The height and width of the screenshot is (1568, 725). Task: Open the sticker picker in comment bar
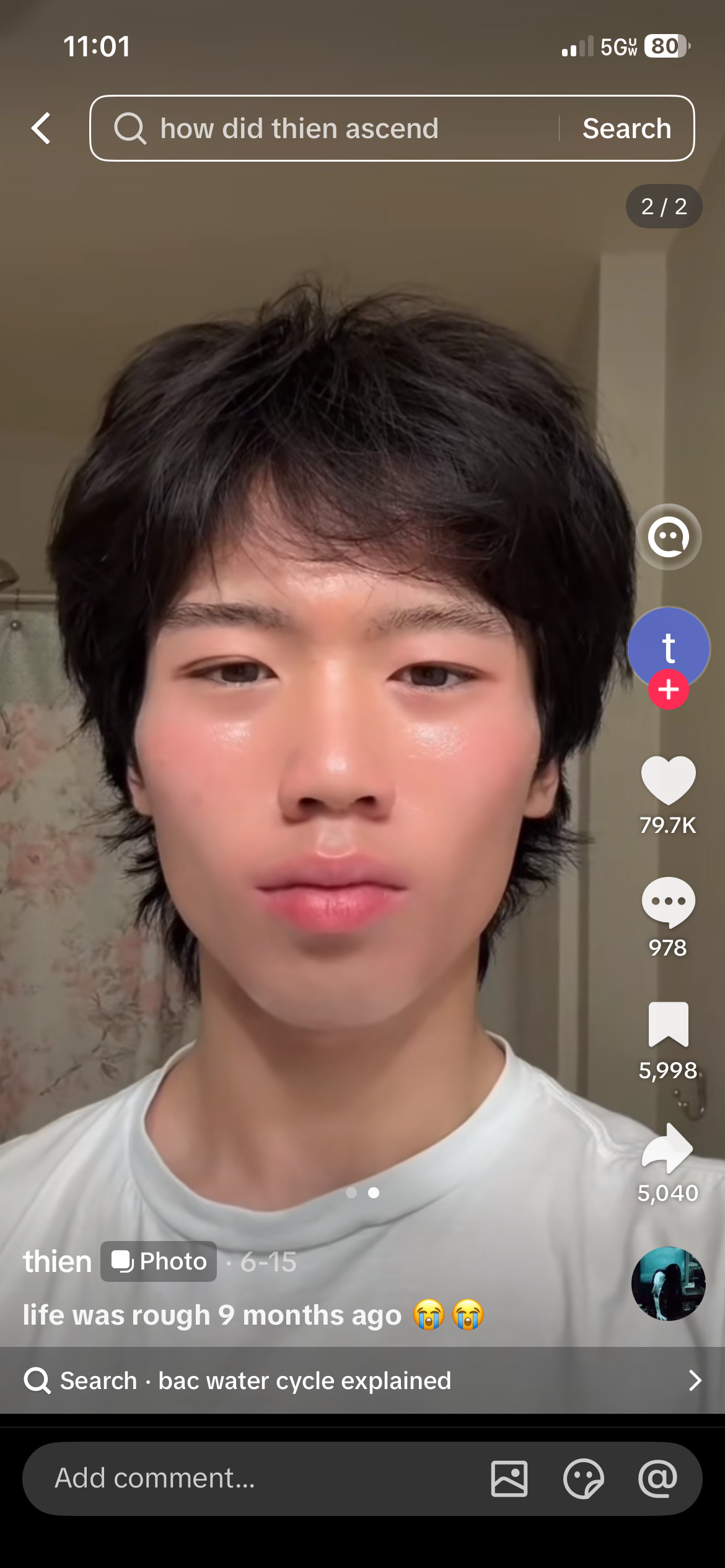pyautogui.click(x=583, y=1478)
